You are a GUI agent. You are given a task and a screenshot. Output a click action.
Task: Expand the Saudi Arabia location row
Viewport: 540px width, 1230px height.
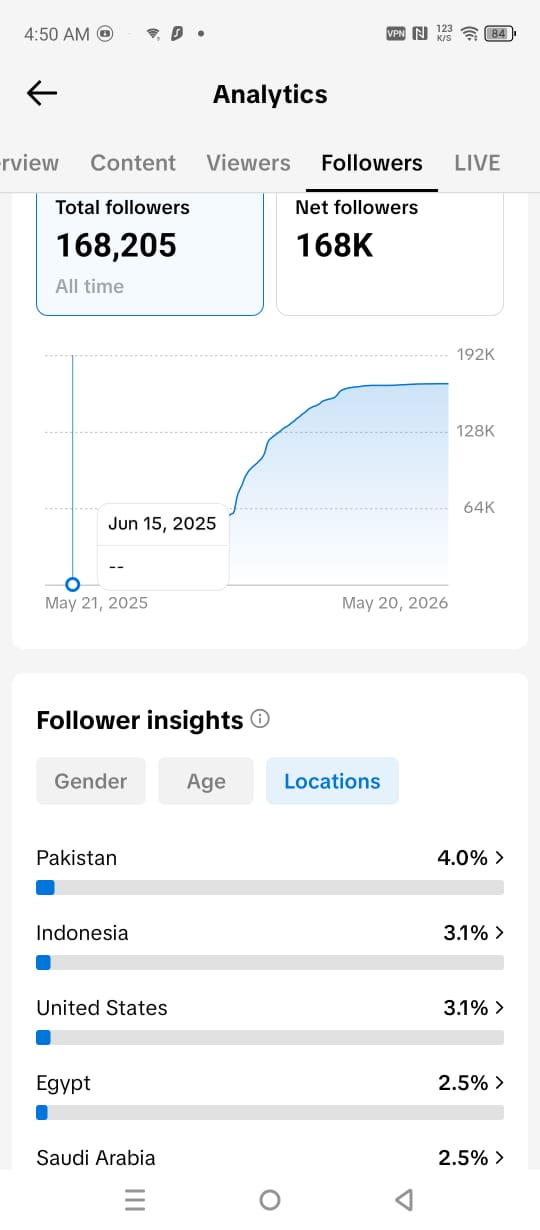click(x=270, y=1157)
